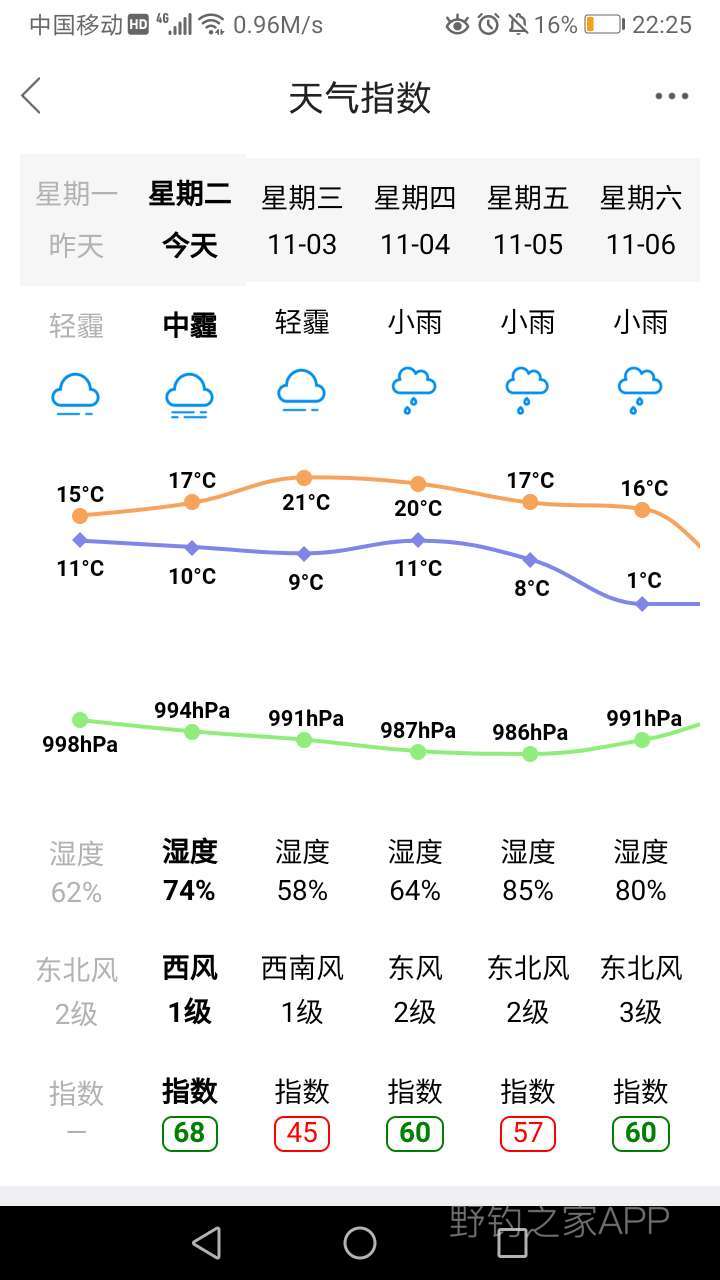Switch to 星期六 11-06 forecast
Viewport: 720px width, 1280px height.
pyautogui.click(x=641, y=220)
